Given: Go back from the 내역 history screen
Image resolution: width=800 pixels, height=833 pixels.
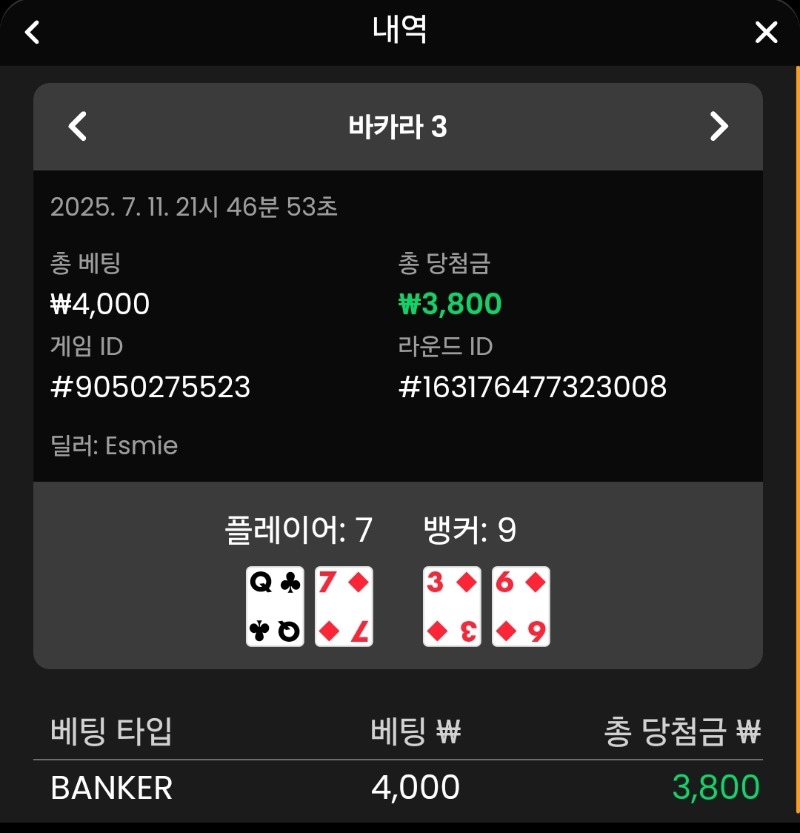Looking at the screenshot, I should [33, 32].
